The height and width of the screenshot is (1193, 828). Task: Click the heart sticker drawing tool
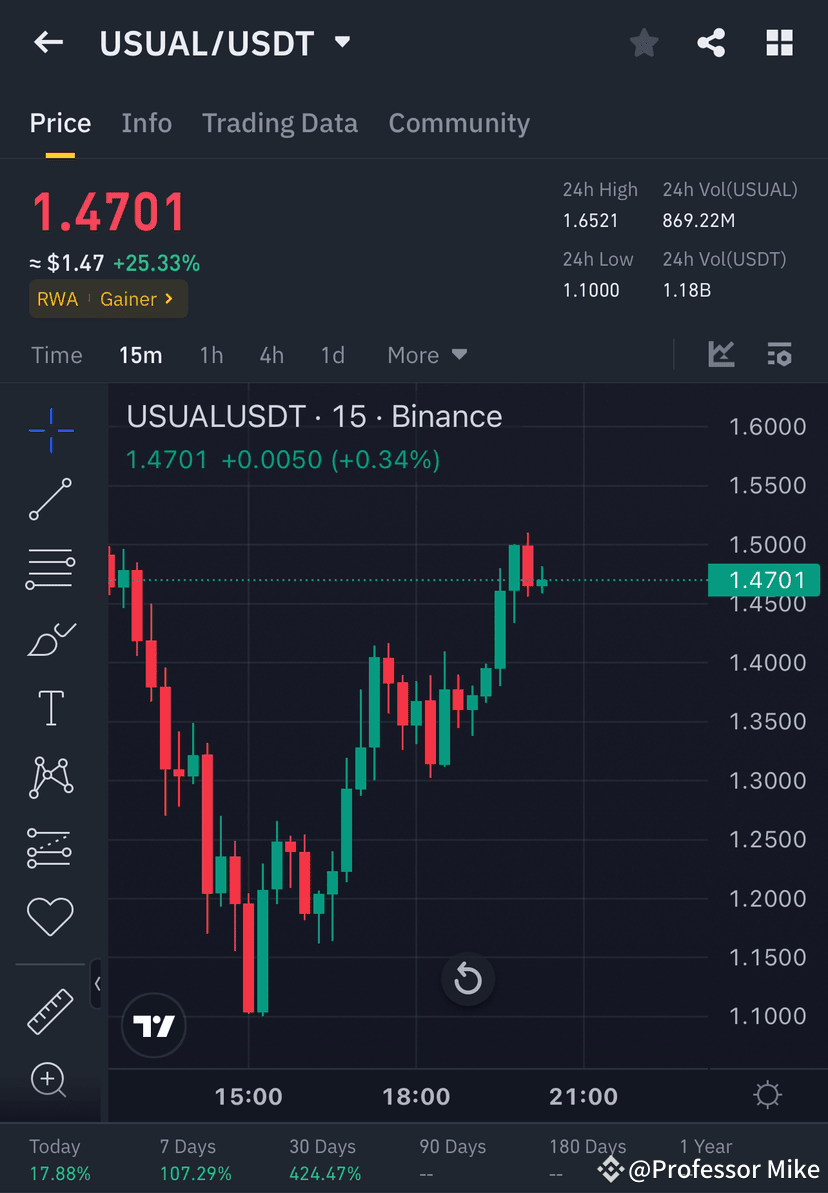coord(50,916)
